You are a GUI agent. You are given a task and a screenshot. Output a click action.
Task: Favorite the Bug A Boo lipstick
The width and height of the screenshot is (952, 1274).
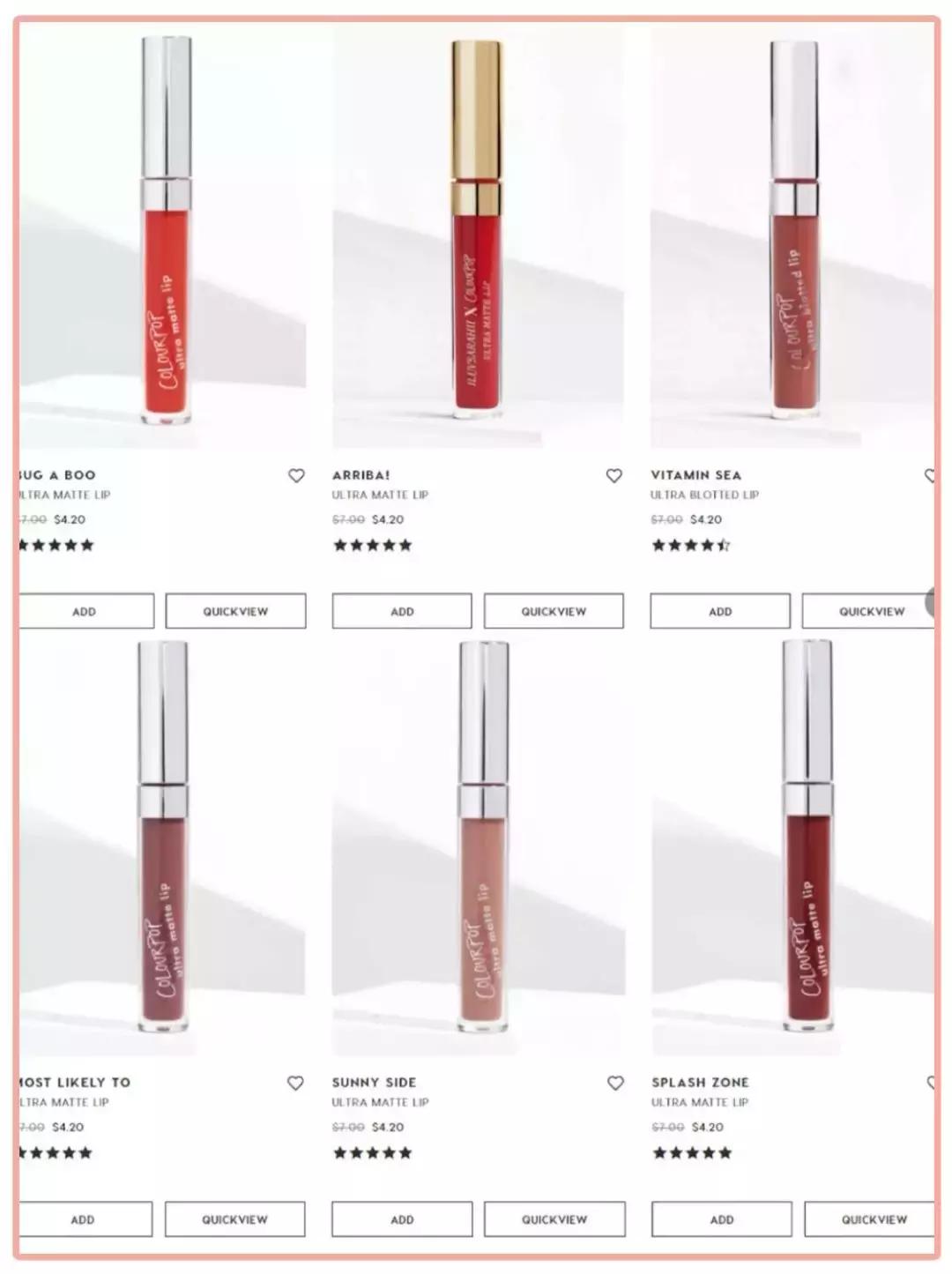point(296,476)
